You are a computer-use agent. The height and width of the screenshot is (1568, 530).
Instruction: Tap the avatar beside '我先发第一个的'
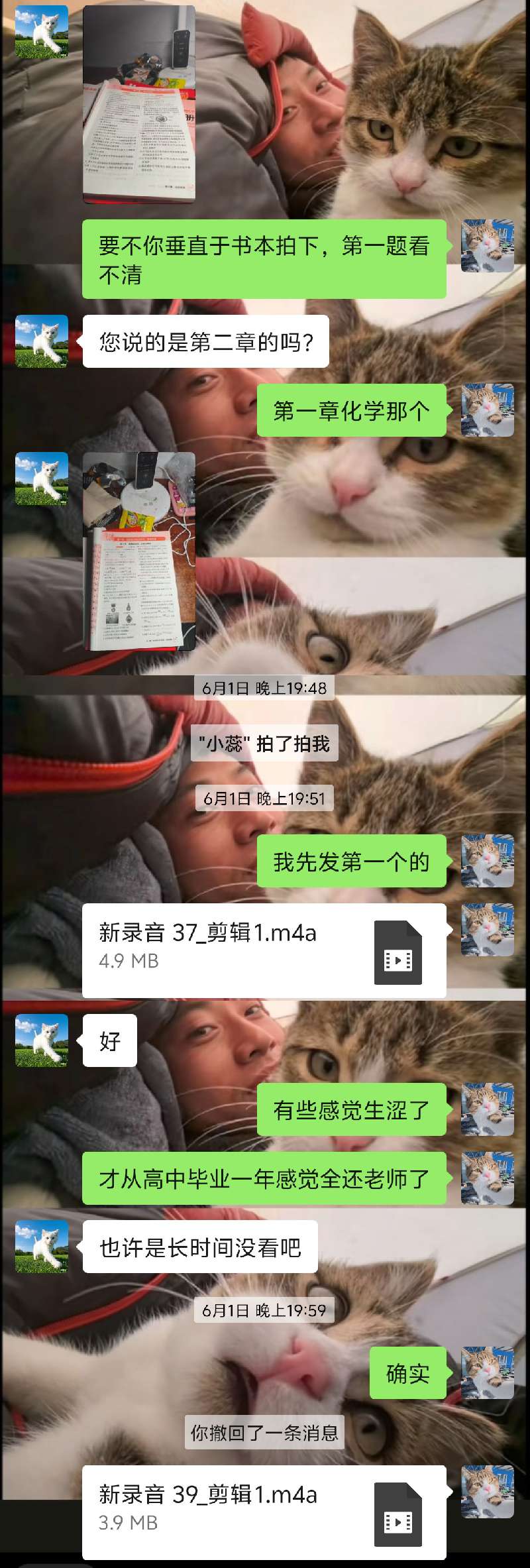point(488,860)
